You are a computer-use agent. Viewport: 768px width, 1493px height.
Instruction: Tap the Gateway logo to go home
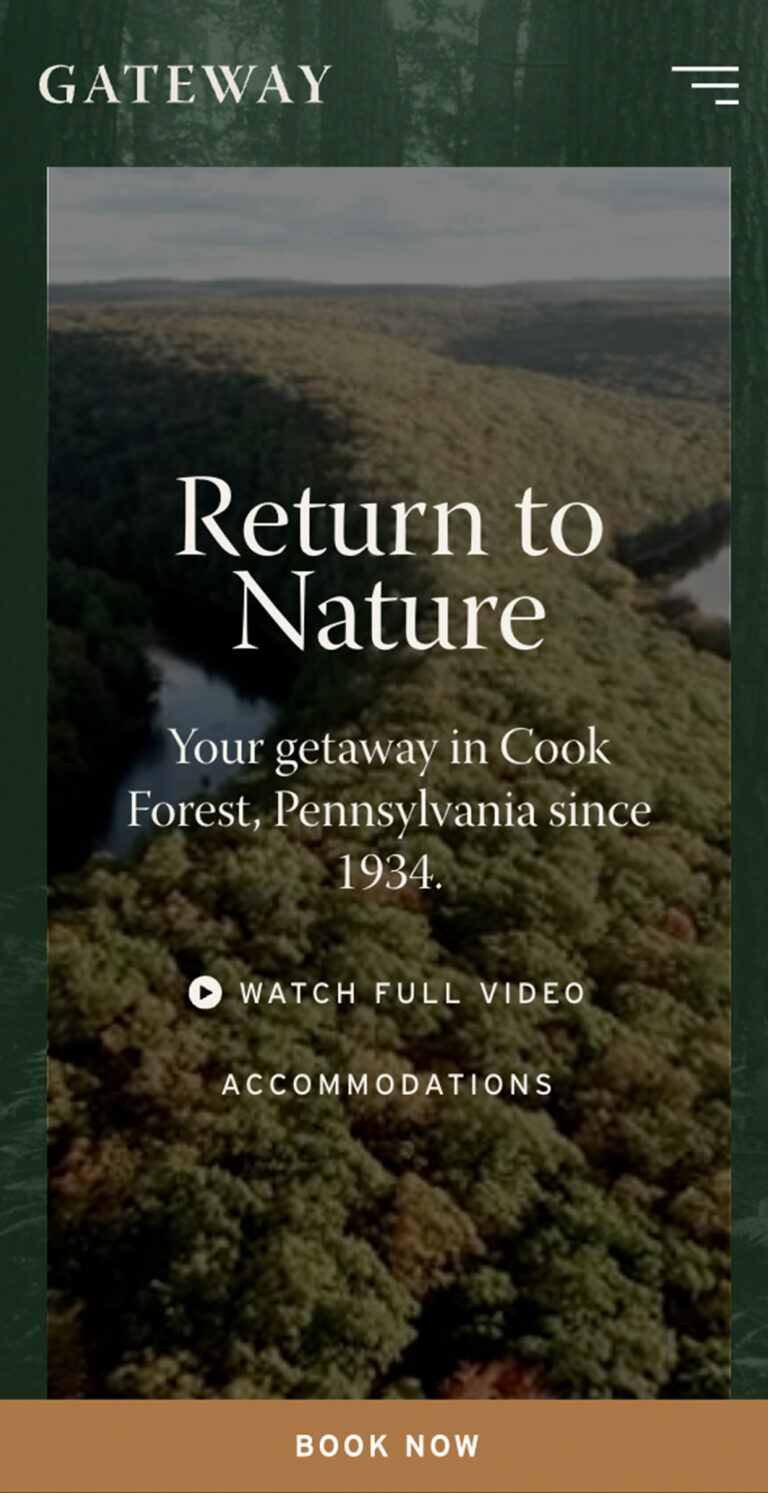point(184,84)
